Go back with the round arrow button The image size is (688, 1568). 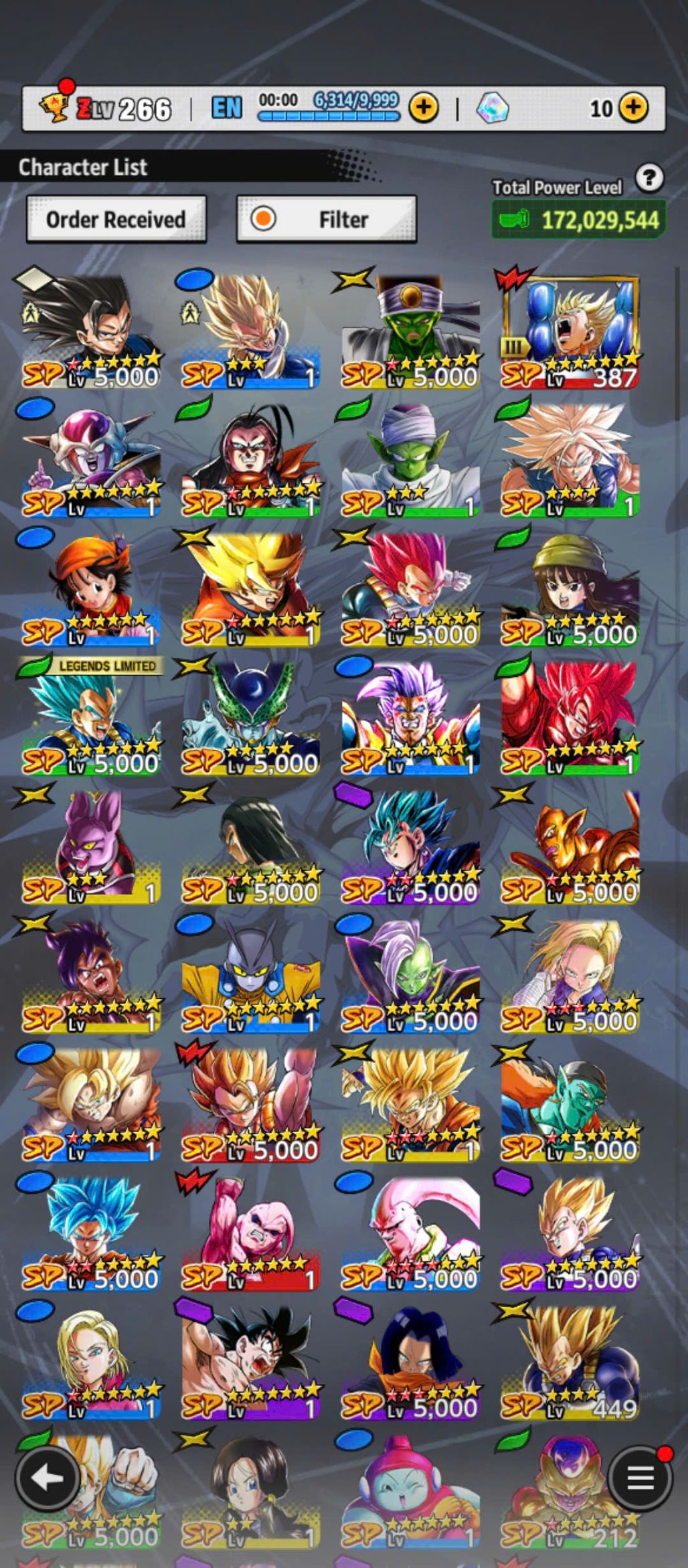click(47, 1478)
